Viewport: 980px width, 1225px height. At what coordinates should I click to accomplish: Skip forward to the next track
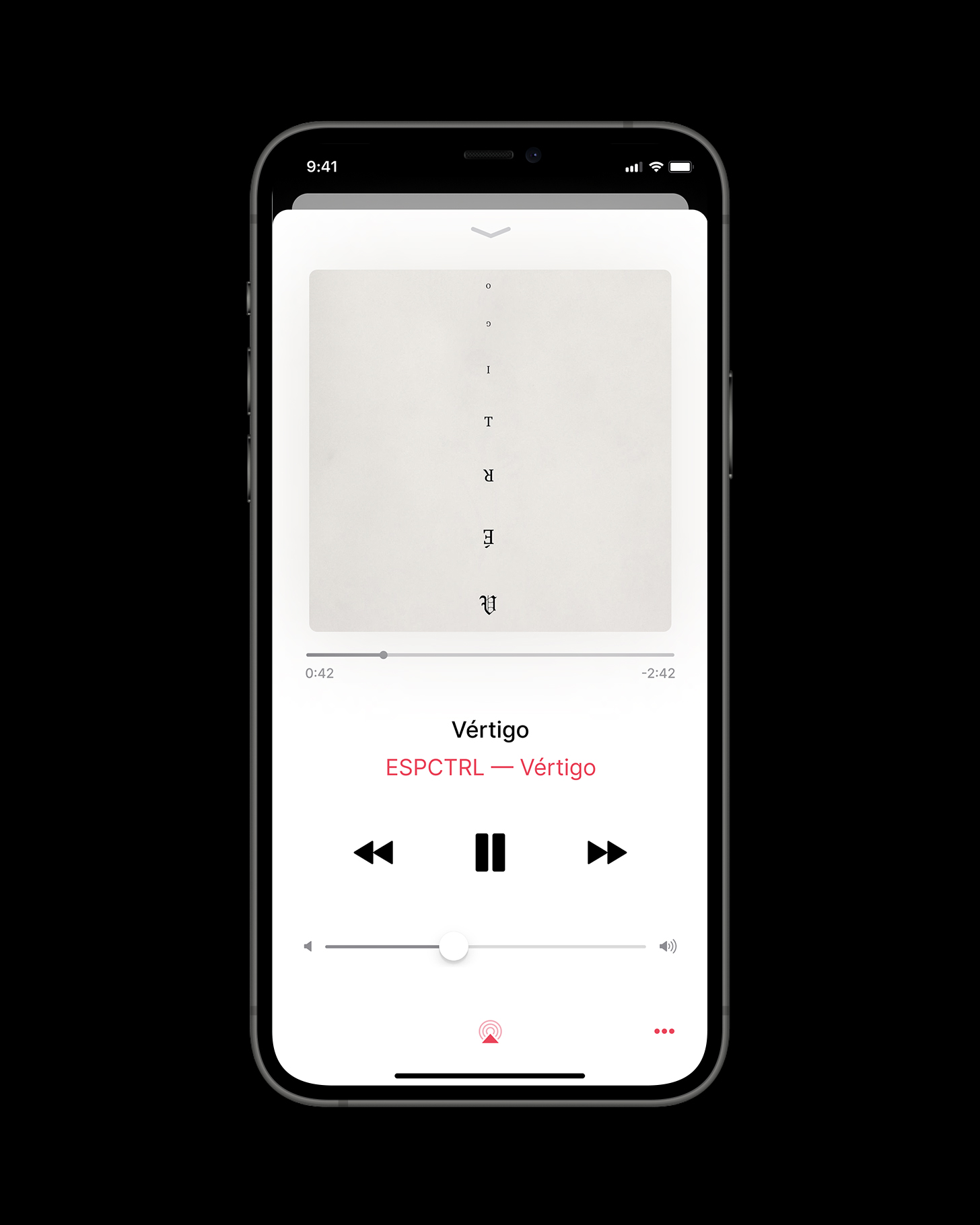(x=606, y=852)
